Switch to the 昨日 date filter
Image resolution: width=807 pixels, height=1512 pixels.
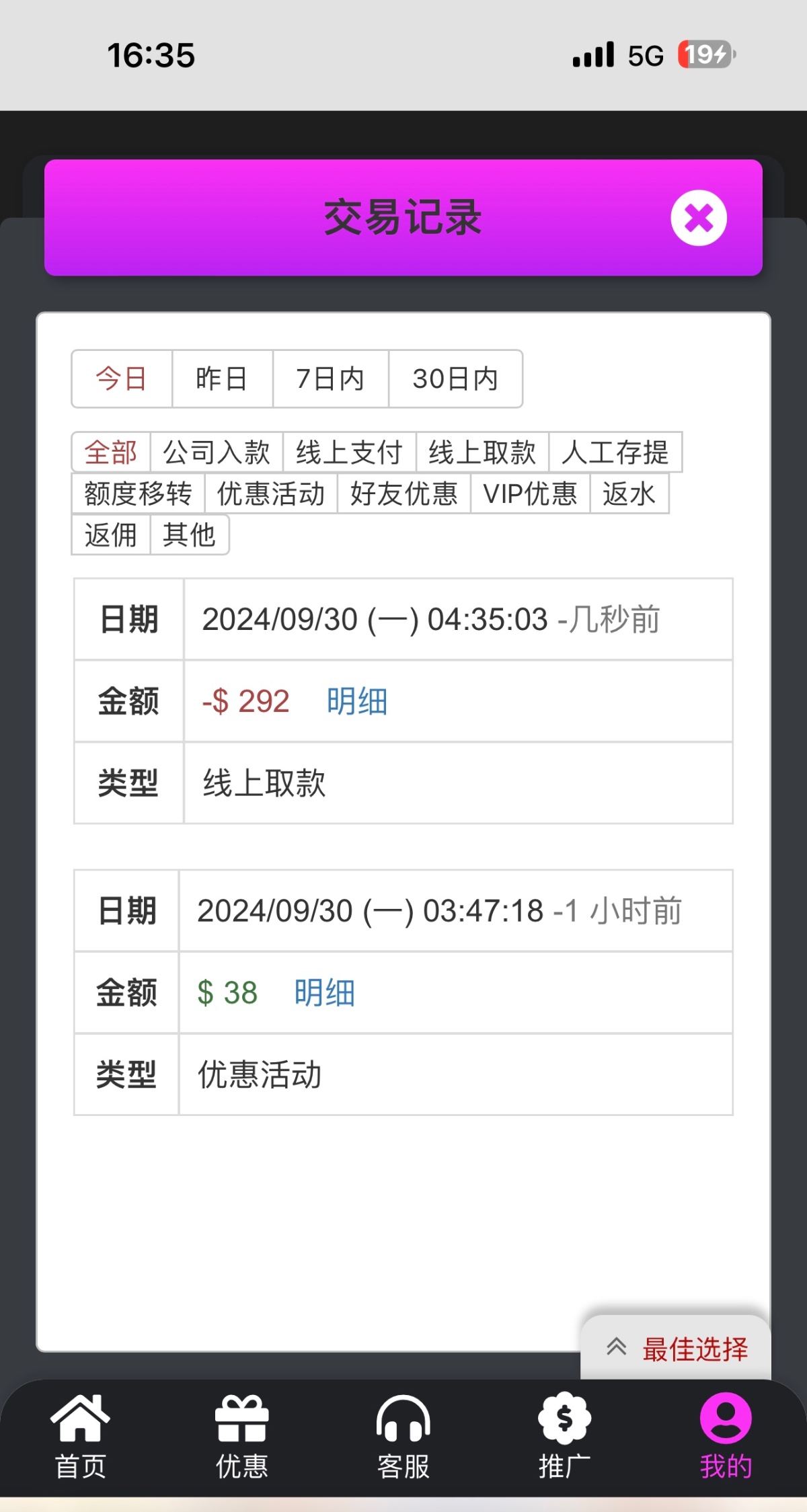pos(222,379)
